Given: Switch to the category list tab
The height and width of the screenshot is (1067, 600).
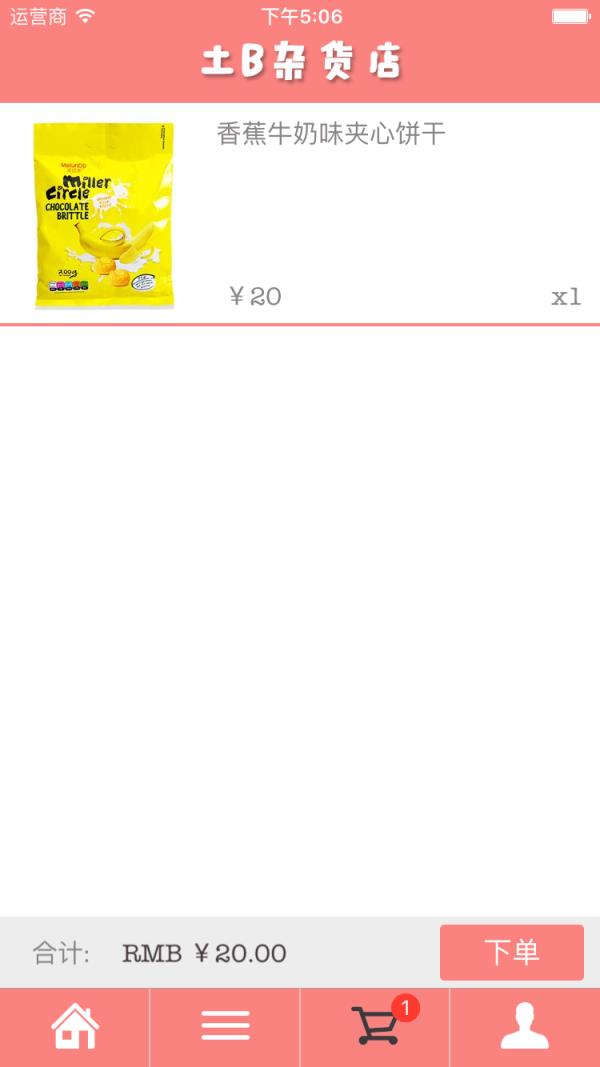Looking at the screenshot, I should tap(225, 1027).
